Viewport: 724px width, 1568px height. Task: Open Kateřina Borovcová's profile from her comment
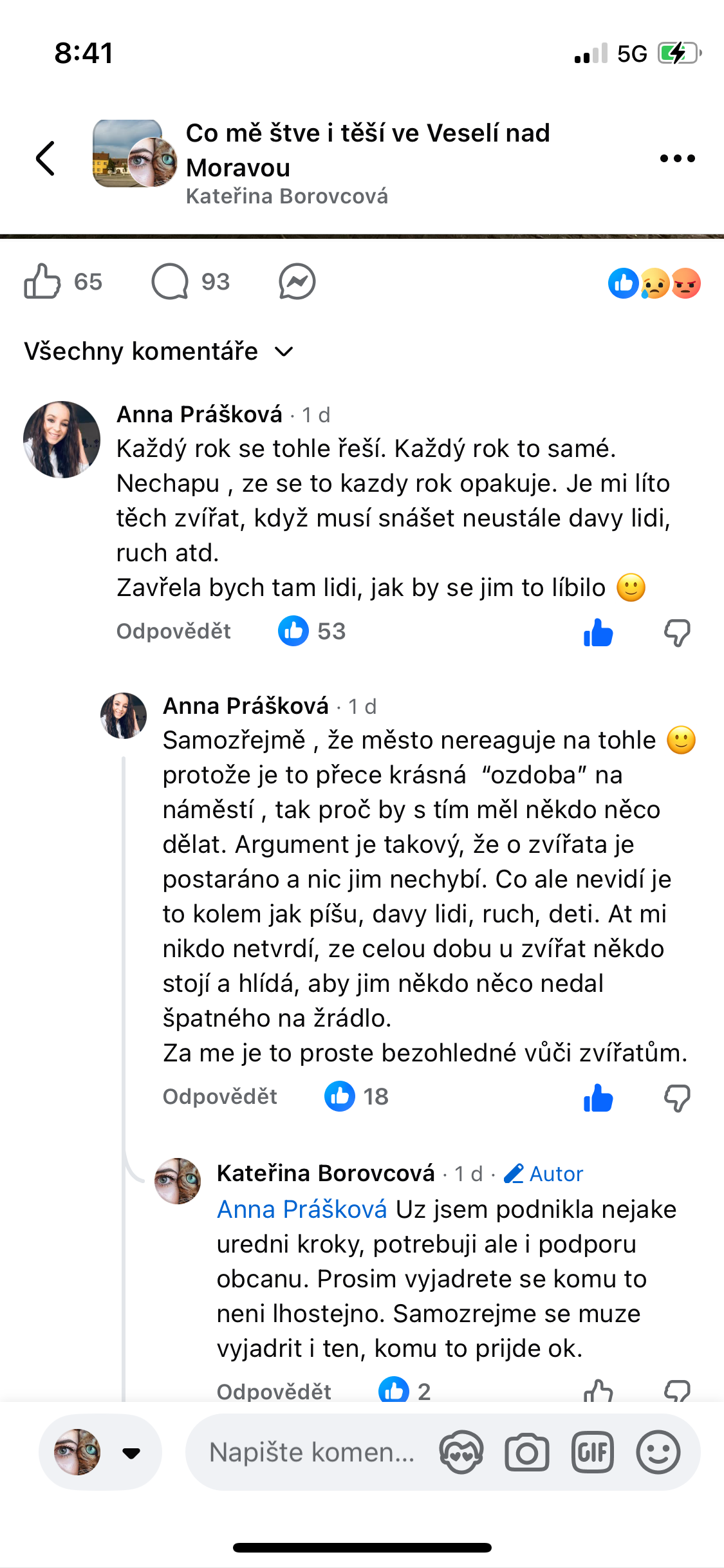coord(326,1173)
